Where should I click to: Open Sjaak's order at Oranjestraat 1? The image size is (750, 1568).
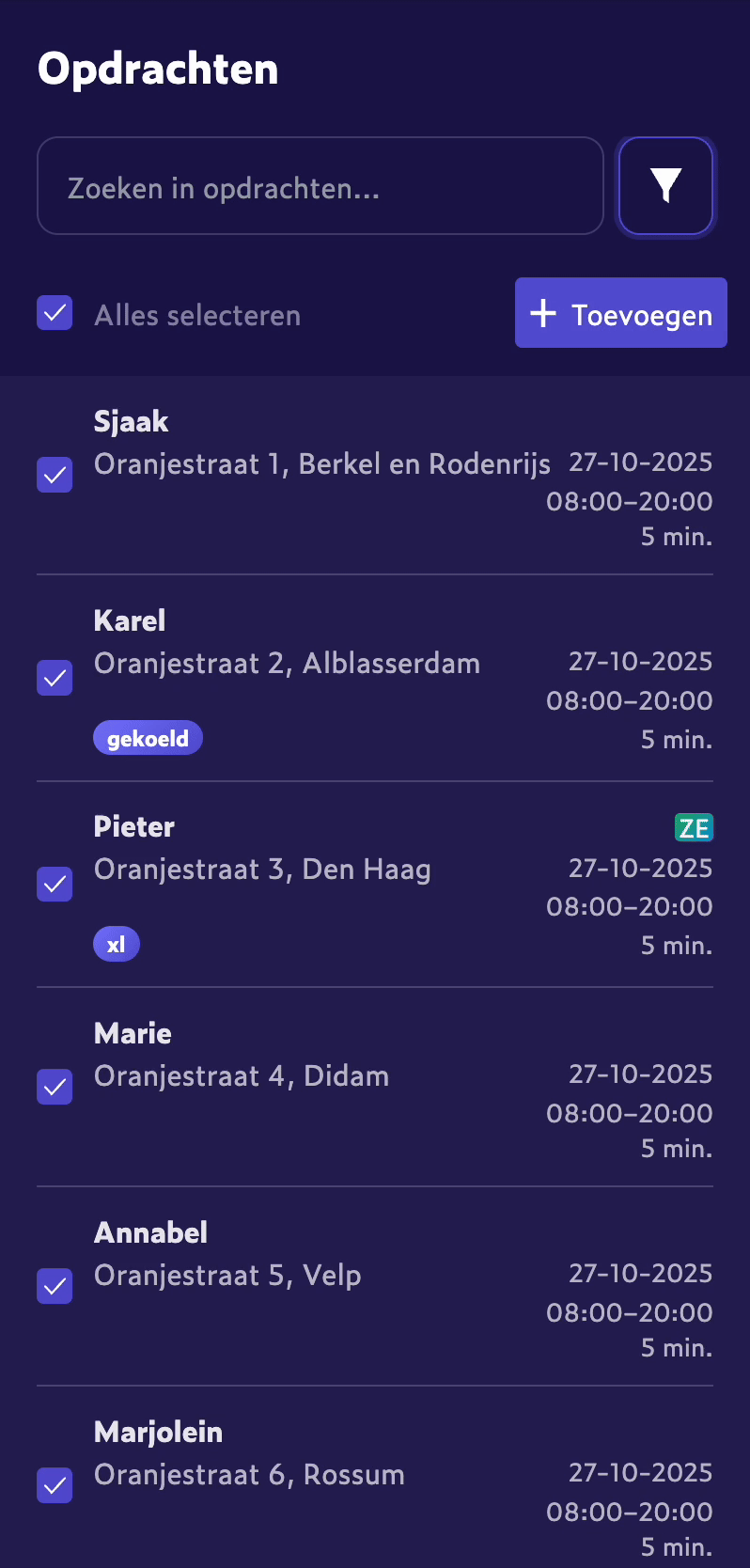pos(321,464)
